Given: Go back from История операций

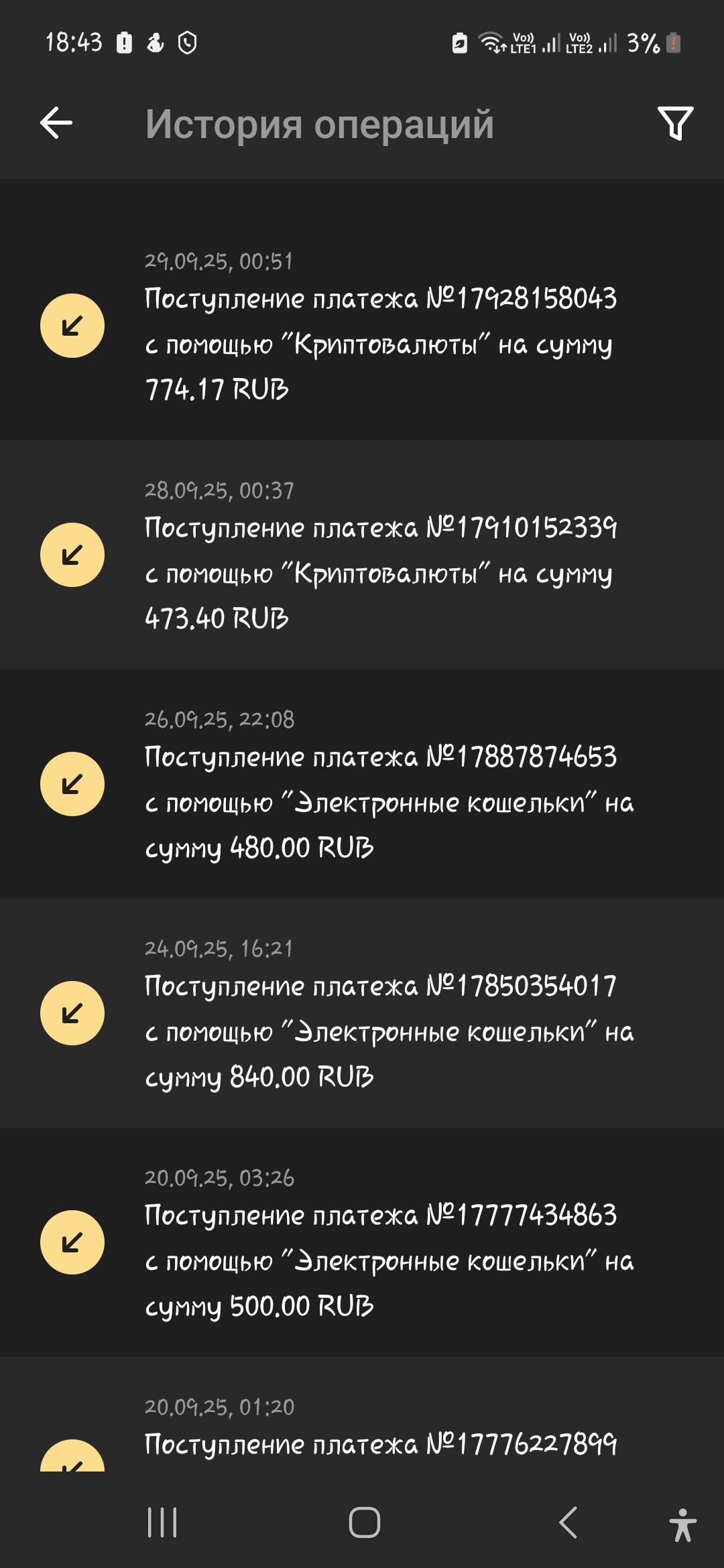Looking at the screenshot, I should pos(56,123).
